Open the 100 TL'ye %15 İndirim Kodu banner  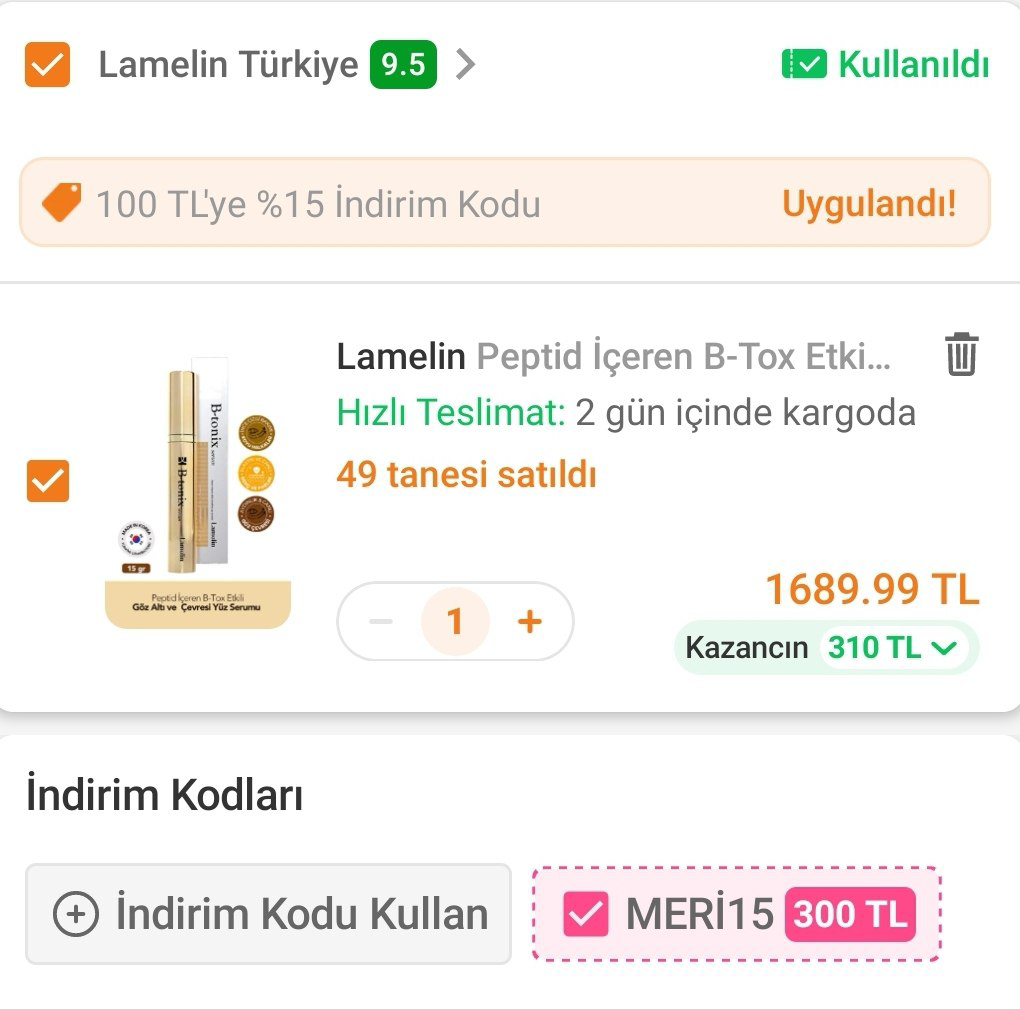click(504, 204)
